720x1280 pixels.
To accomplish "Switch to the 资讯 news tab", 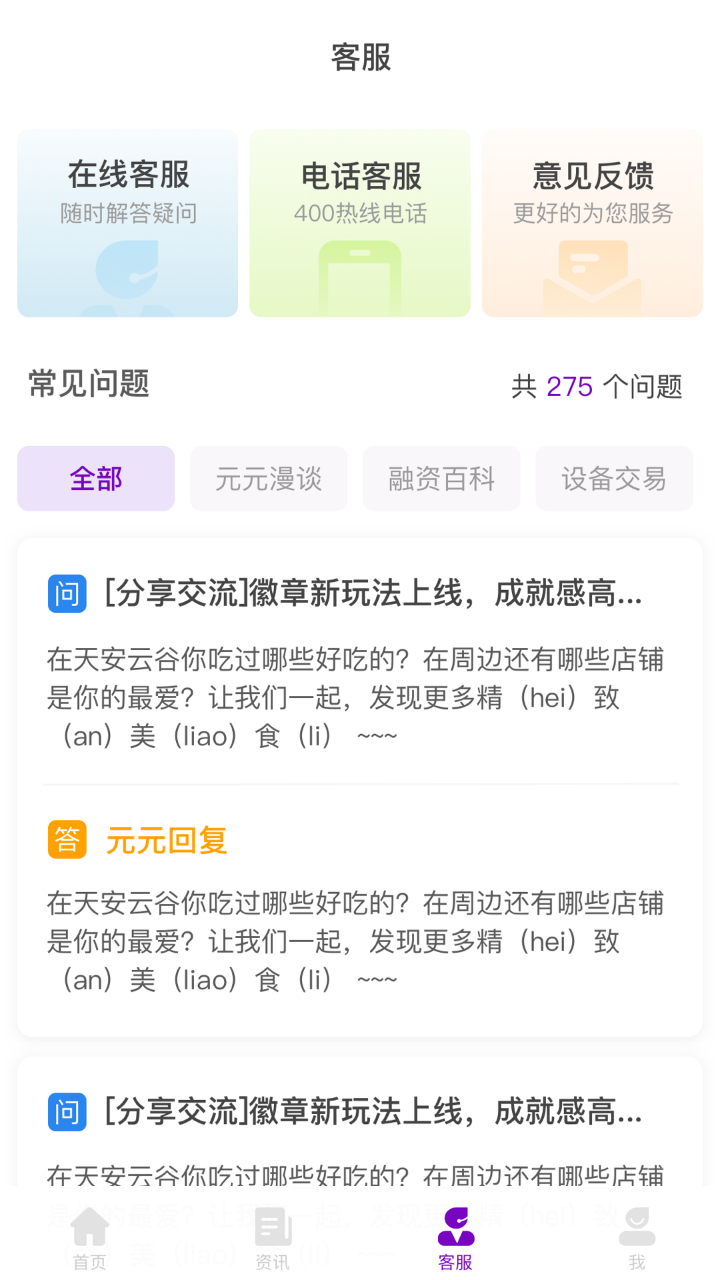I will pos(272,1238).
